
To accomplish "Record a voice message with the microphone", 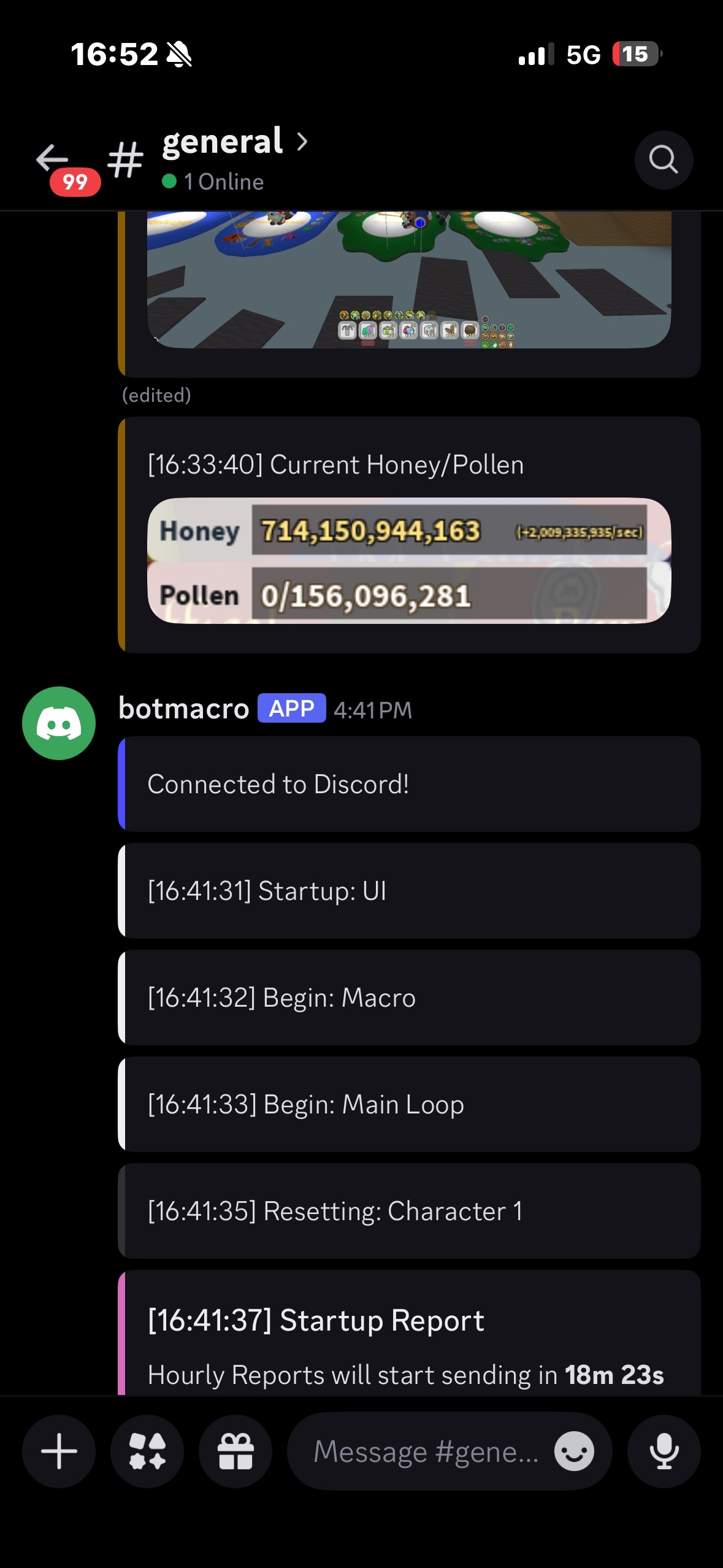I will pos(664,1451).
